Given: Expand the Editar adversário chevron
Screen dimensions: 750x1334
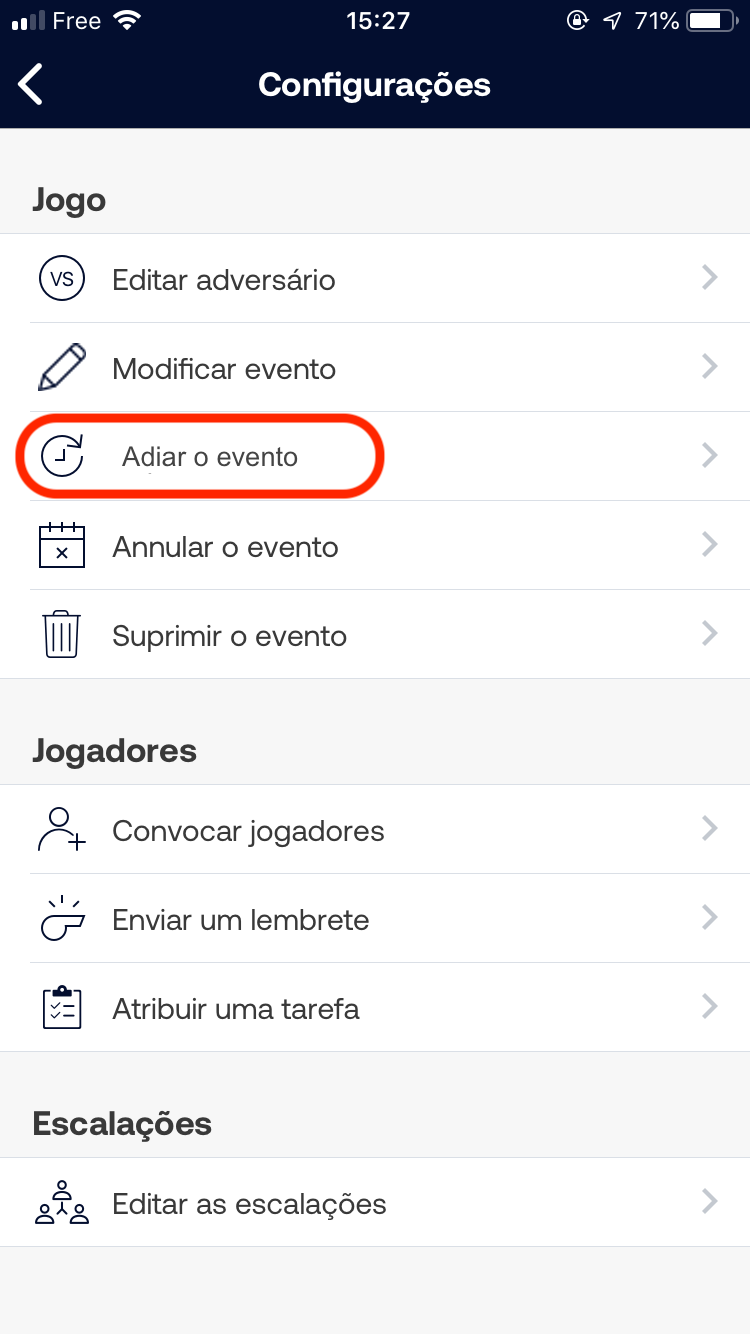Looking at the screenshot, I should pyautogui.click(x=710, y=279).
